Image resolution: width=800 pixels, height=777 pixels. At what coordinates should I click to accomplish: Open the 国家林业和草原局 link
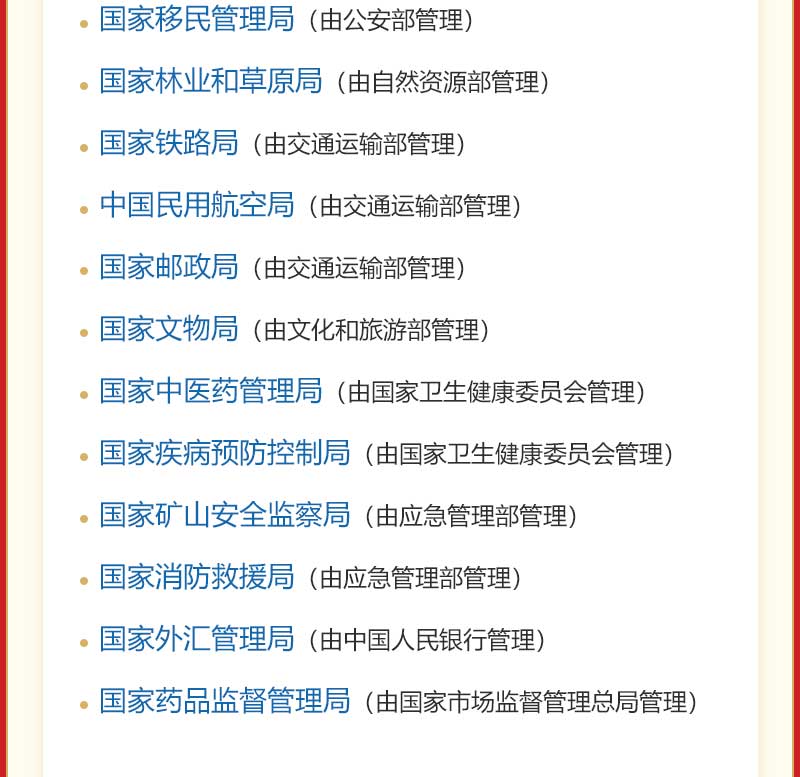pyautogui.click(x=211, y=81)
